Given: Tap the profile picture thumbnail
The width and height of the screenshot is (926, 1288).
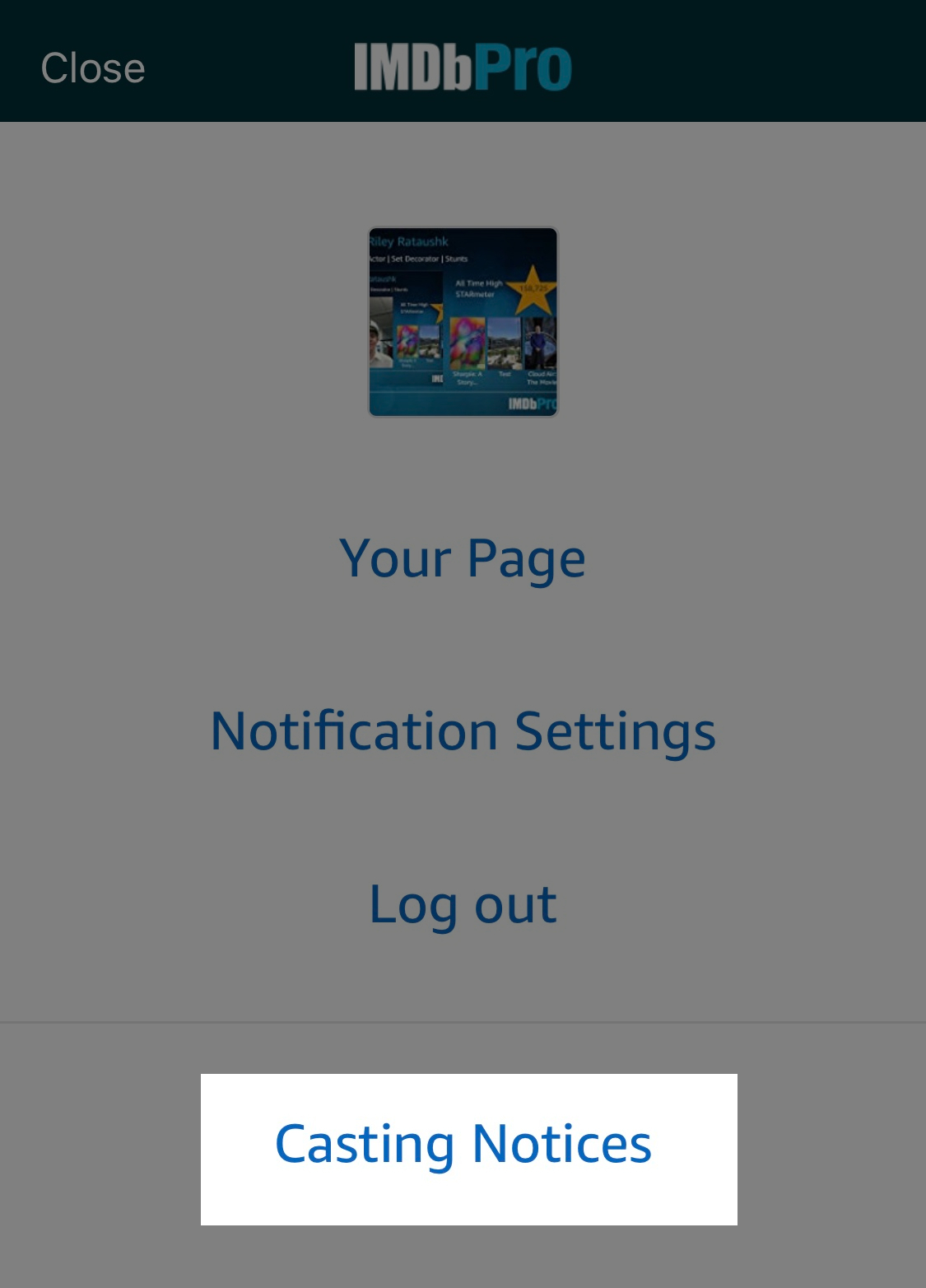Looking at the screenshot, I should tap(463, 322).
